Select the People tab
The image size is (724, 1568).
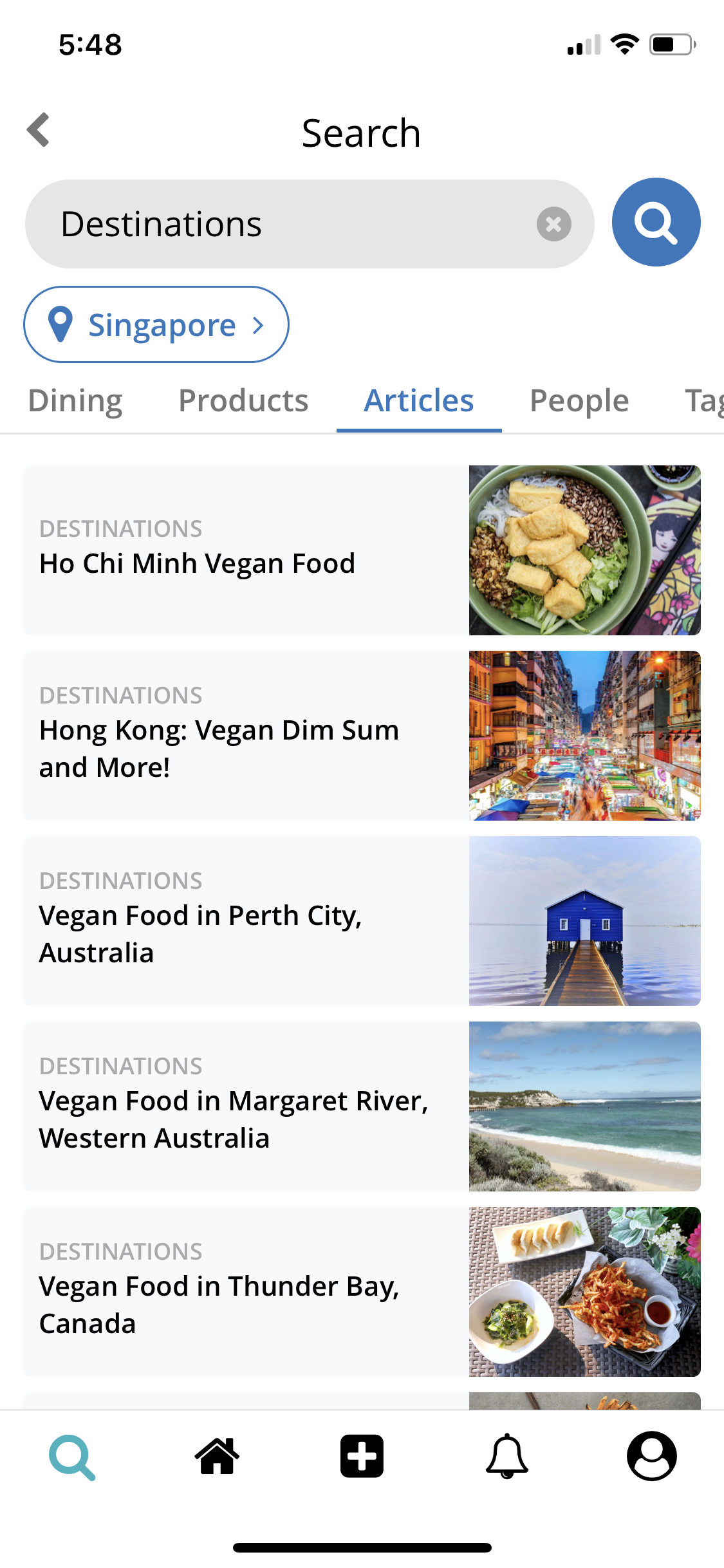coord(579,400)
